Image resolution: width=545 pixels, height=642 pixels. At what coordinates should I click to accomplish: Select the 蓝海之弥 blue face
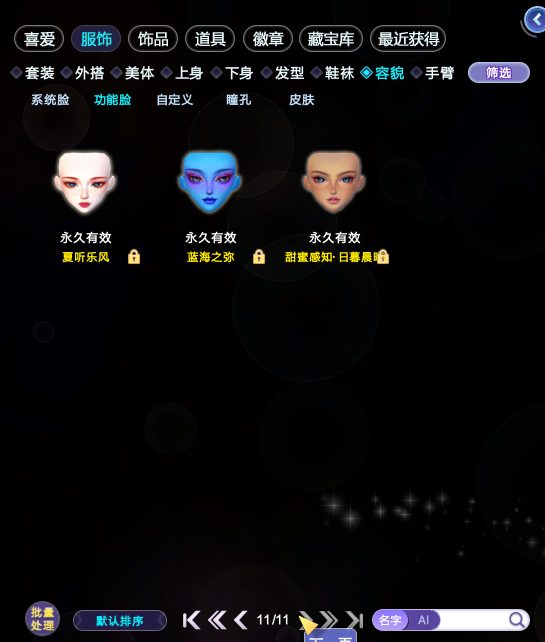(x=210, y=182)
